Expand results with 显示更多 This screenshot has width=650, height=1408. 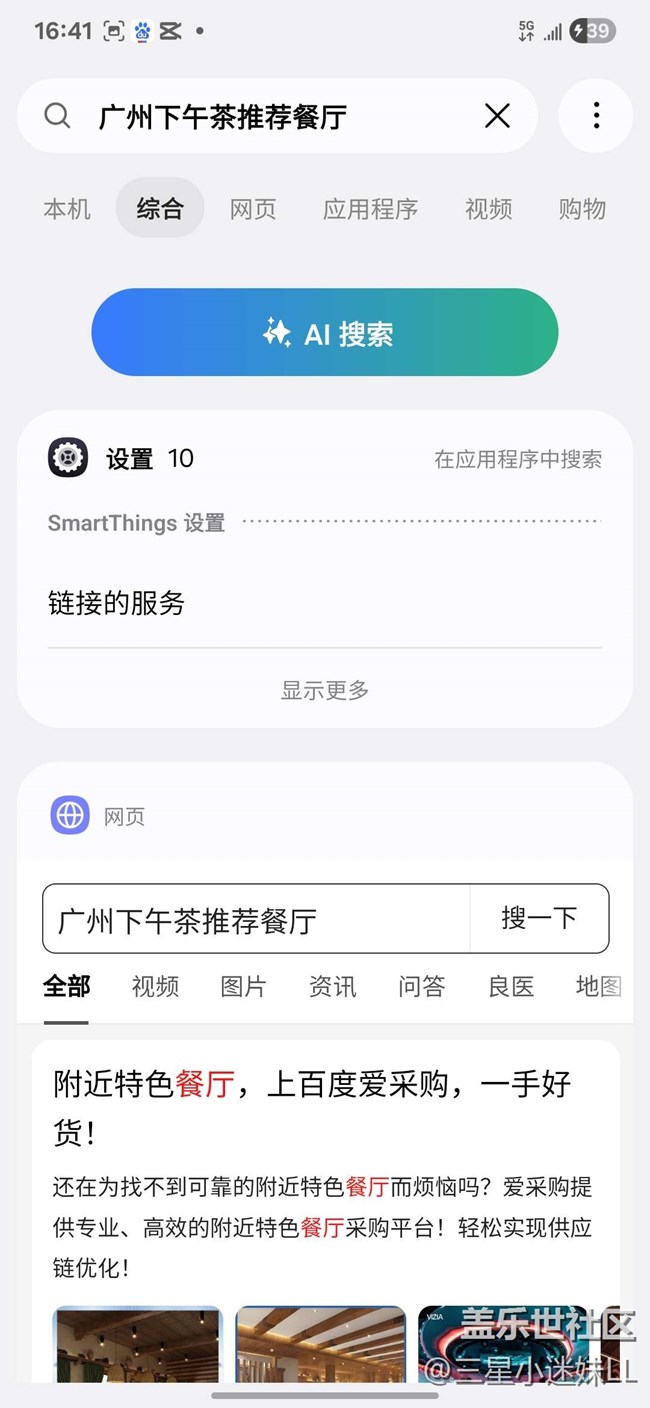[x=325, y=690]
